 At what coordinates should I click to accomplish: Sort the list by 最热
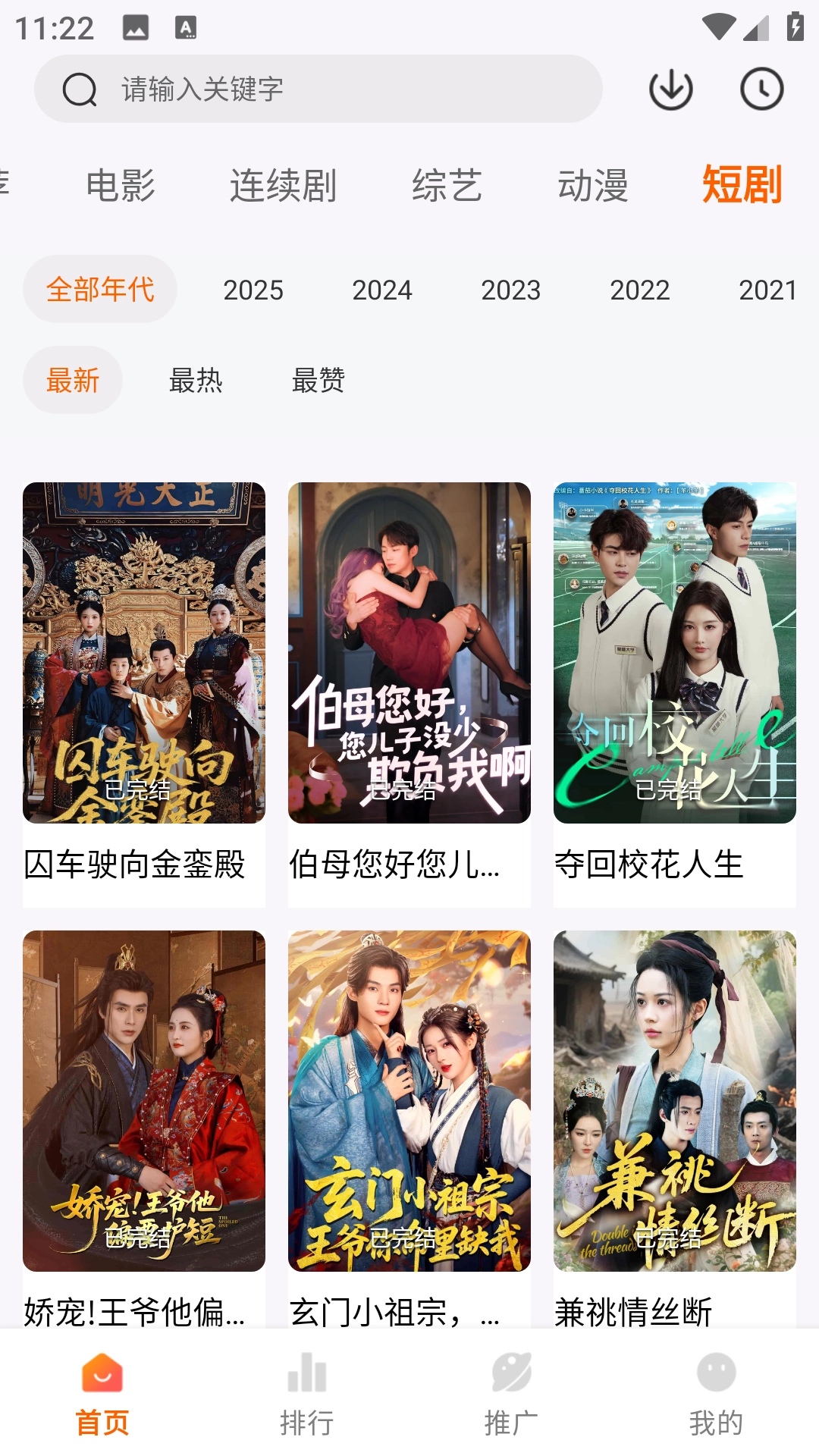(196, 380)
